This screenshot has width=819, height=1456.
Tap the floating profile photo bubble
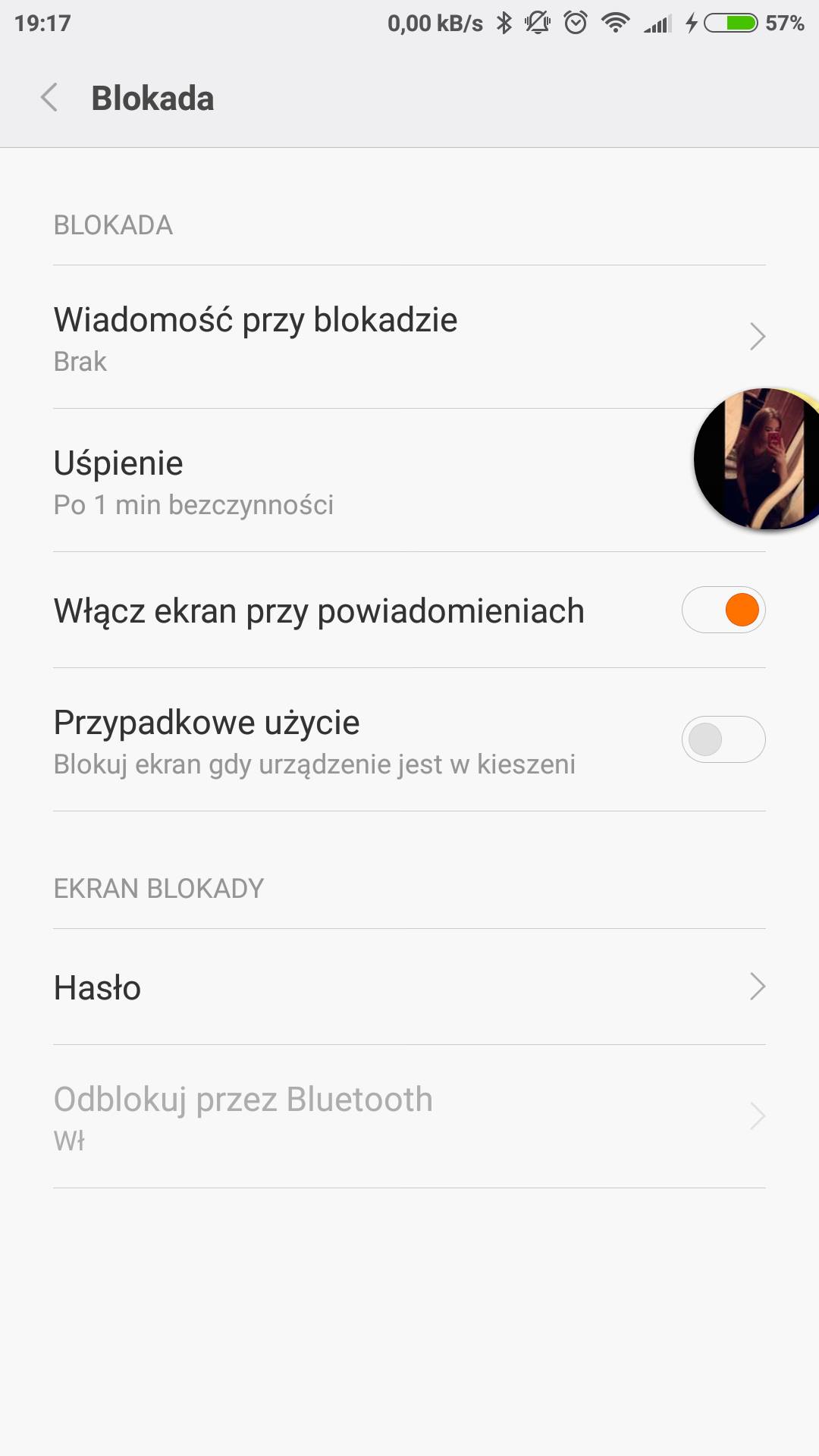click(758, 459)
